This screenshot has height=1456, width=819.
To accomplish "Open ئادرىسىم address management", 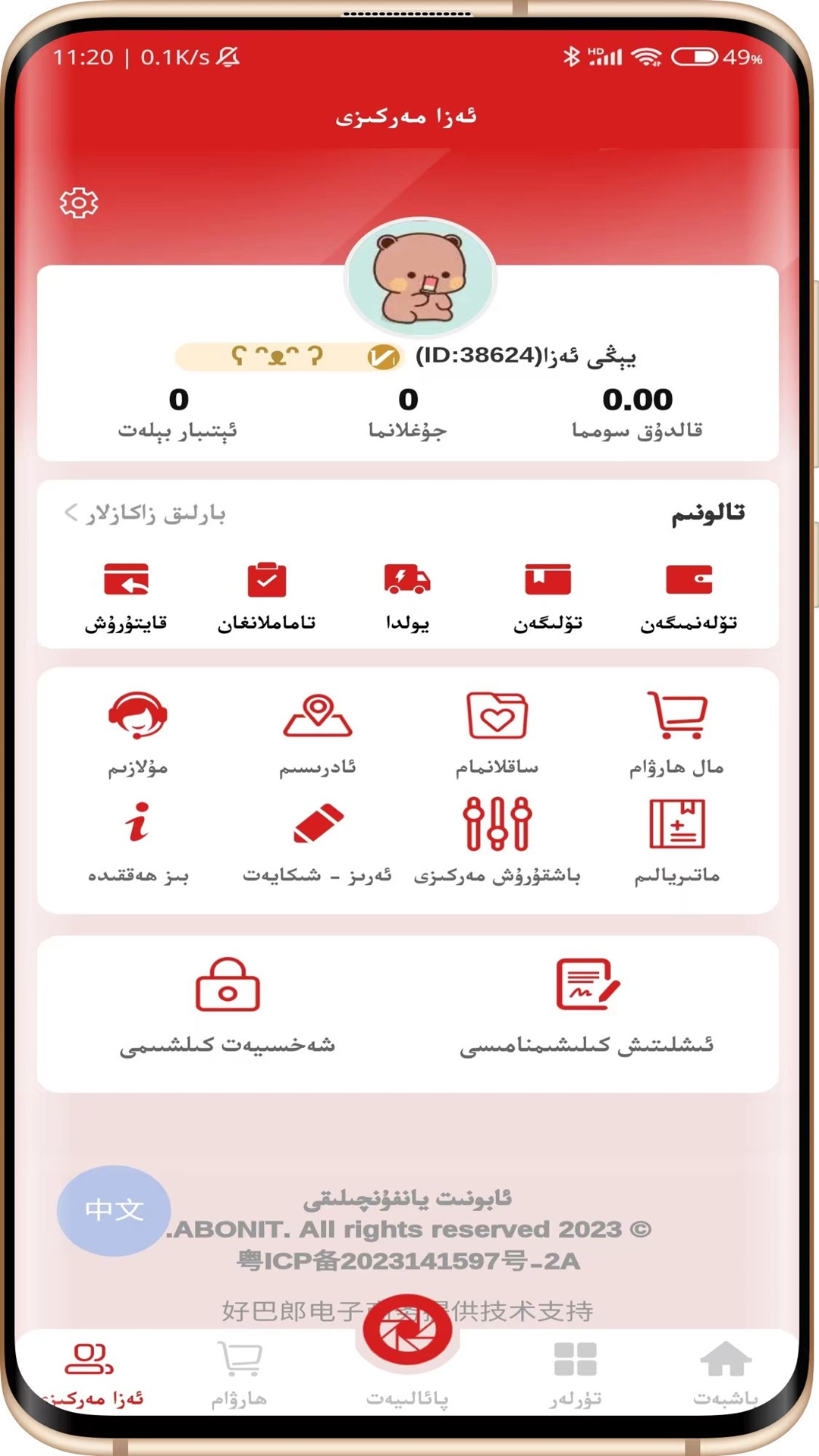I will 317,732.
